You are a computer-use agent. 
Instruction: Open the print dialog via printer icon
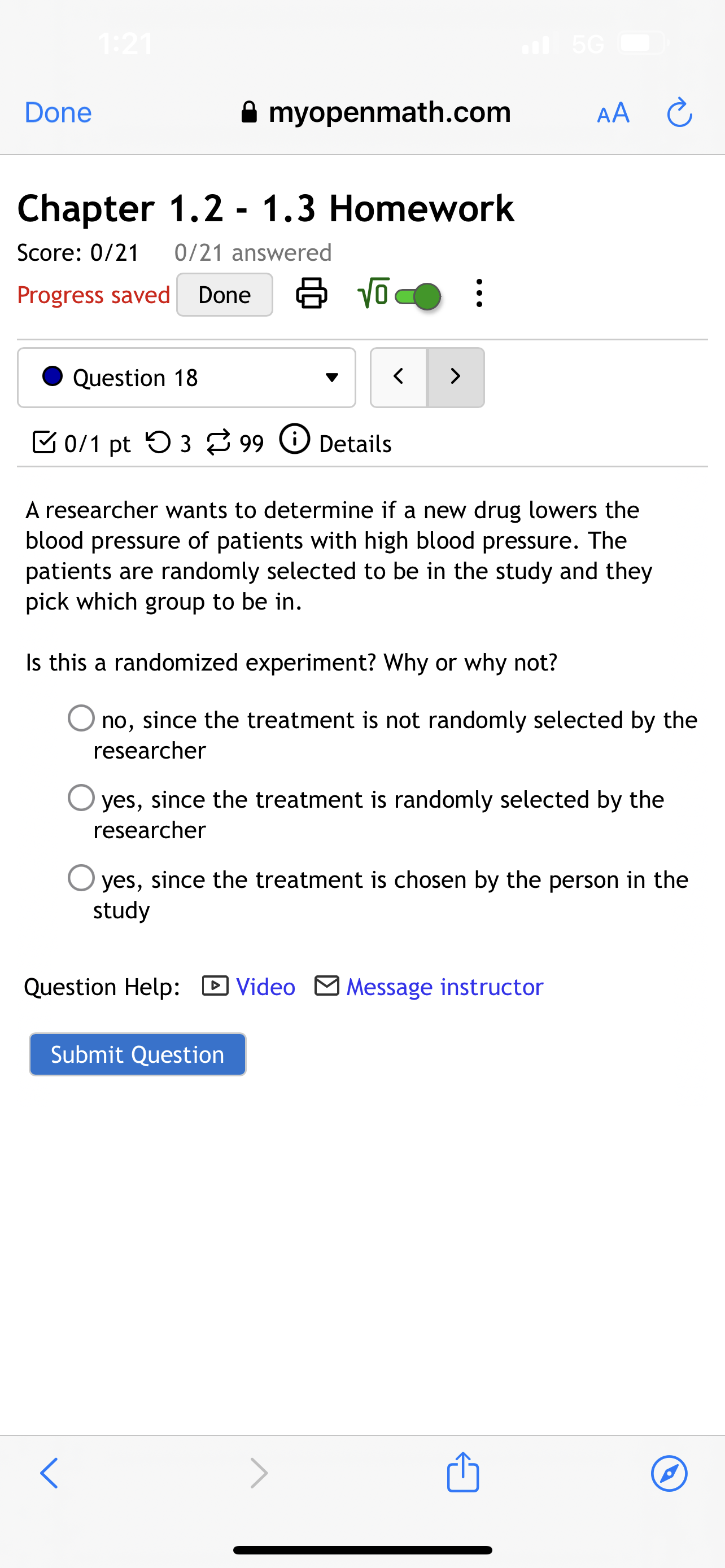(312, 294)
